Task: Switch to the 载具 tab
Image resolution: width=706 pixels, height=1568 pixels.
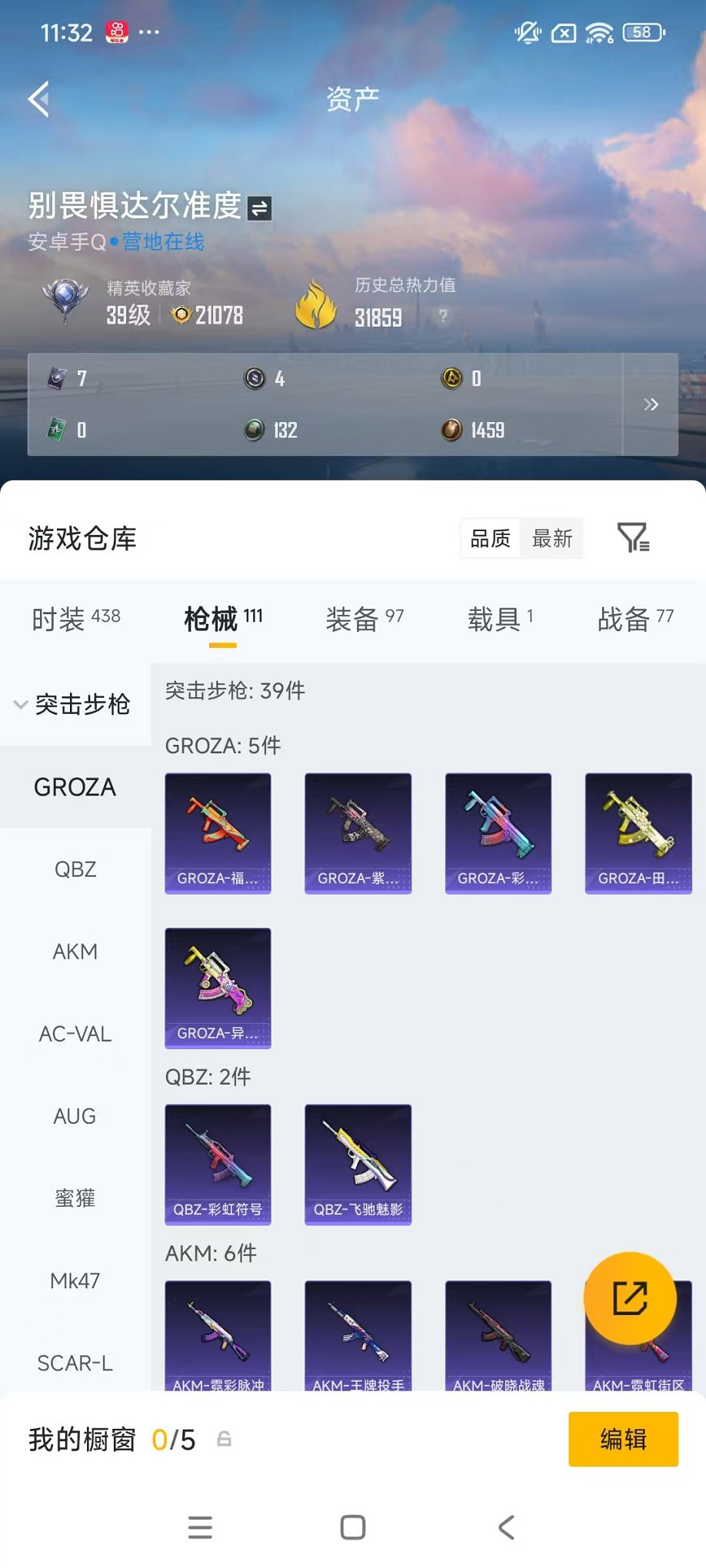Action: [500, 618]
